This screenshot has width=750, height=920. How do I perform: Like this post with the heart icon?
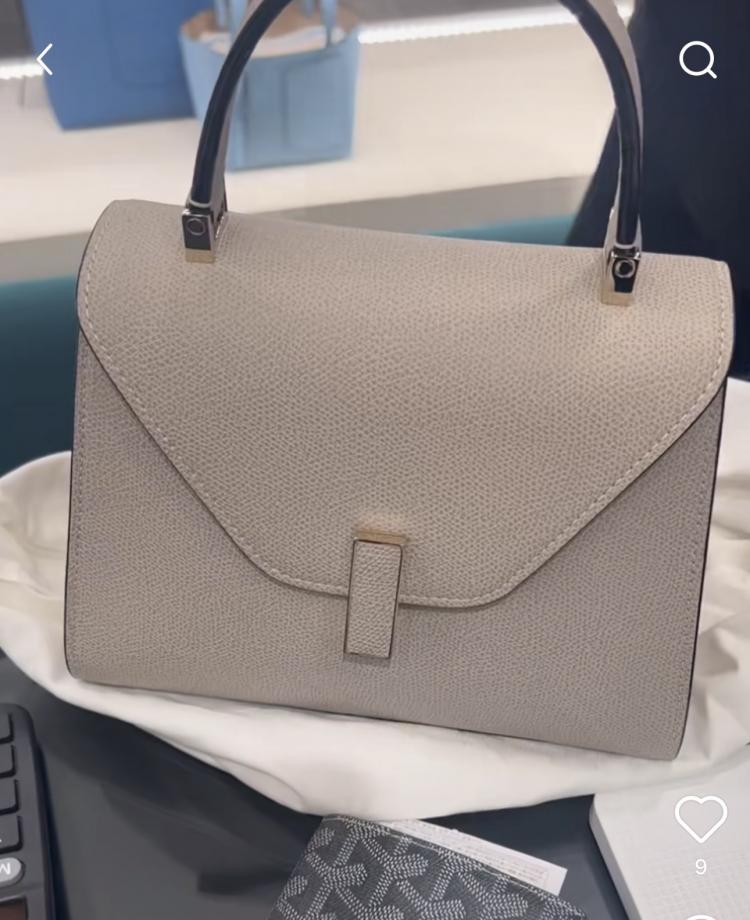pyautogui.click(x=700, y=819)
